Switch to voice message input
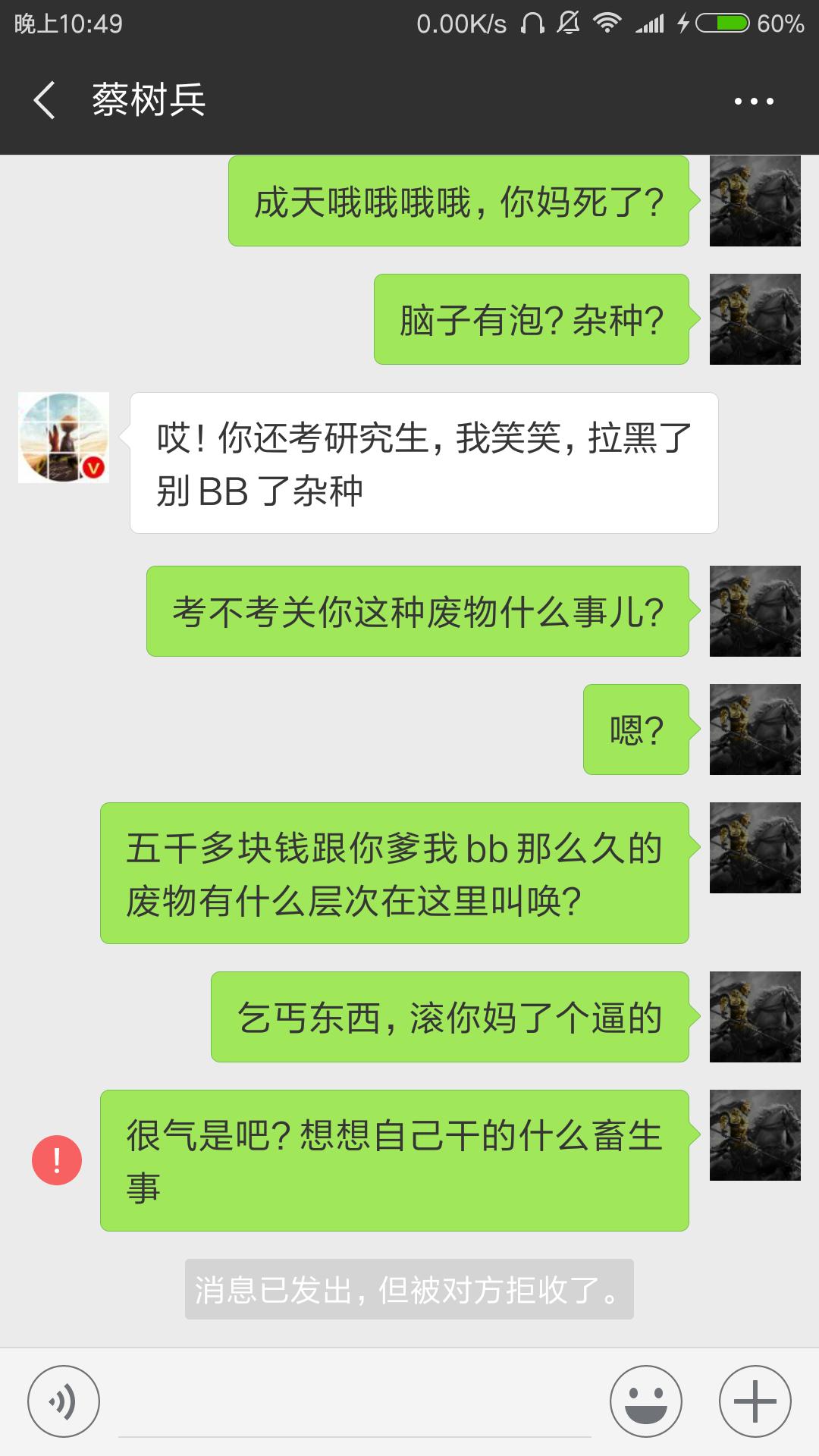819x1456 pixels. (64, 1401)
